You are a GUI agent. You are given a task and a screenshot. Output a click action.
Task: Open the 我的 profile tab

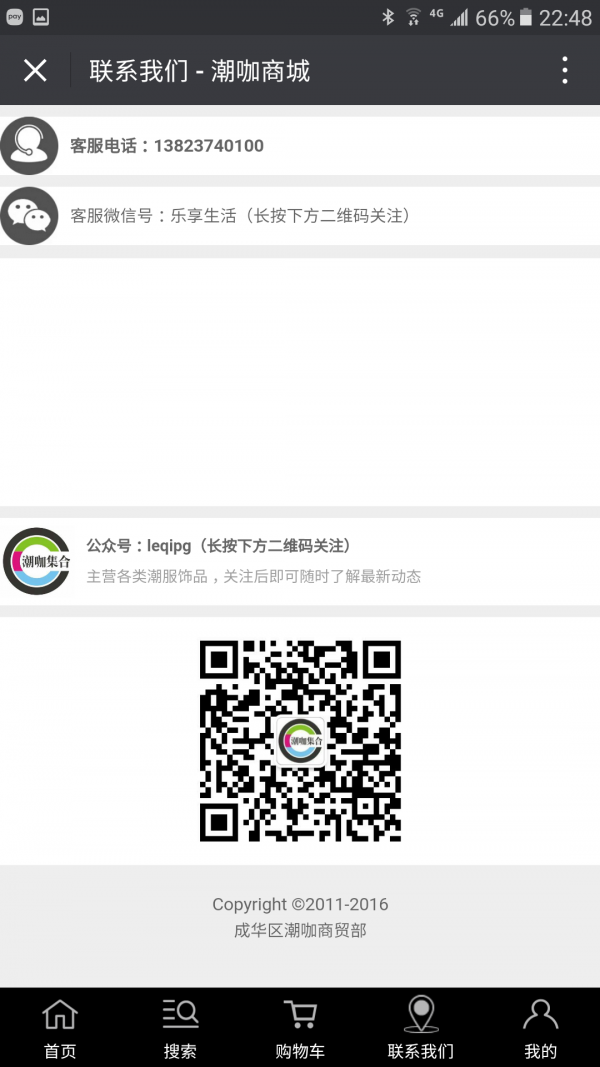540,1028
